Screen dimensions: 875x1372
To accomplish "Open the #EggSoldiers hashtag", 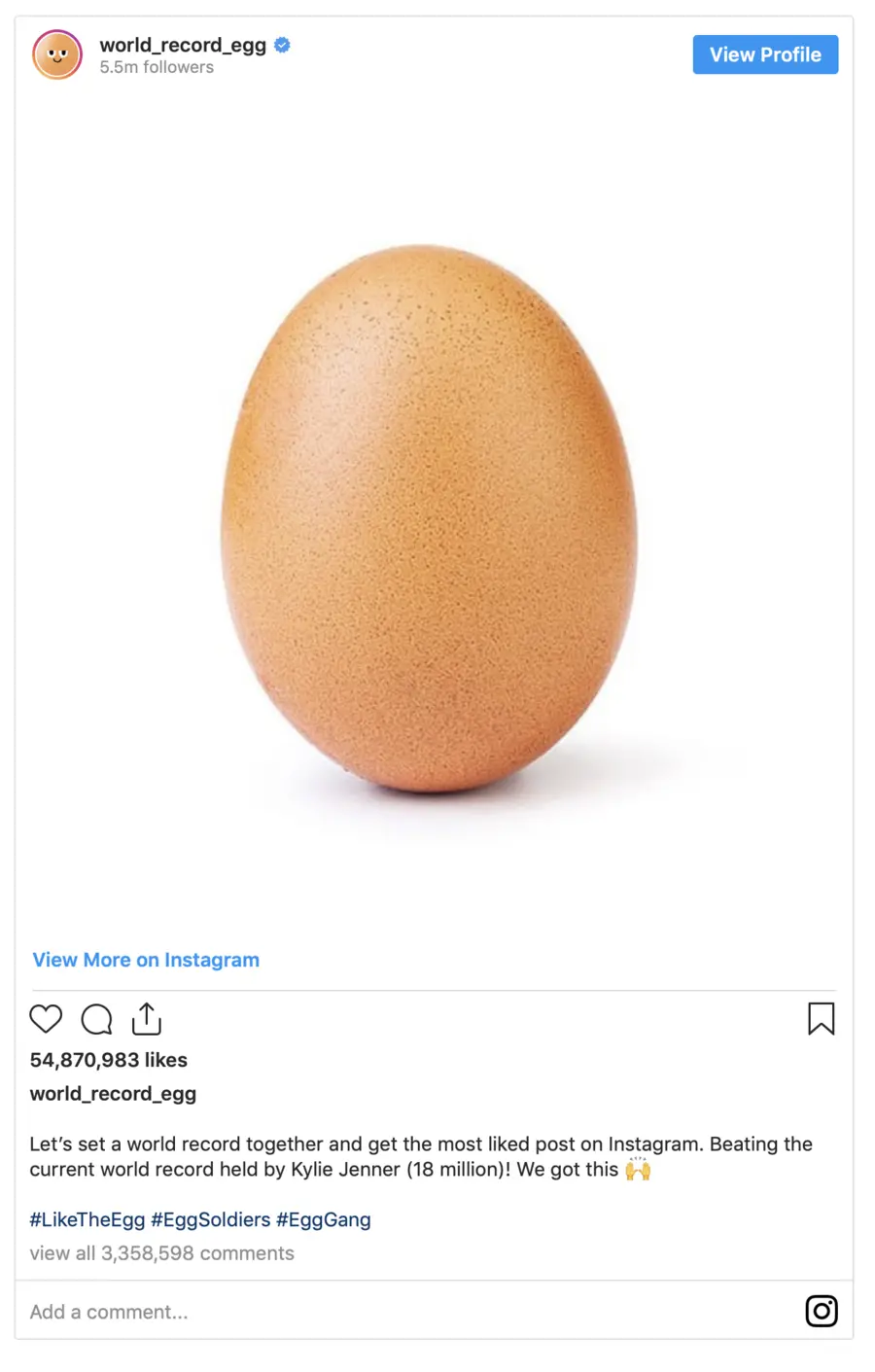I will pos(211,1219).
